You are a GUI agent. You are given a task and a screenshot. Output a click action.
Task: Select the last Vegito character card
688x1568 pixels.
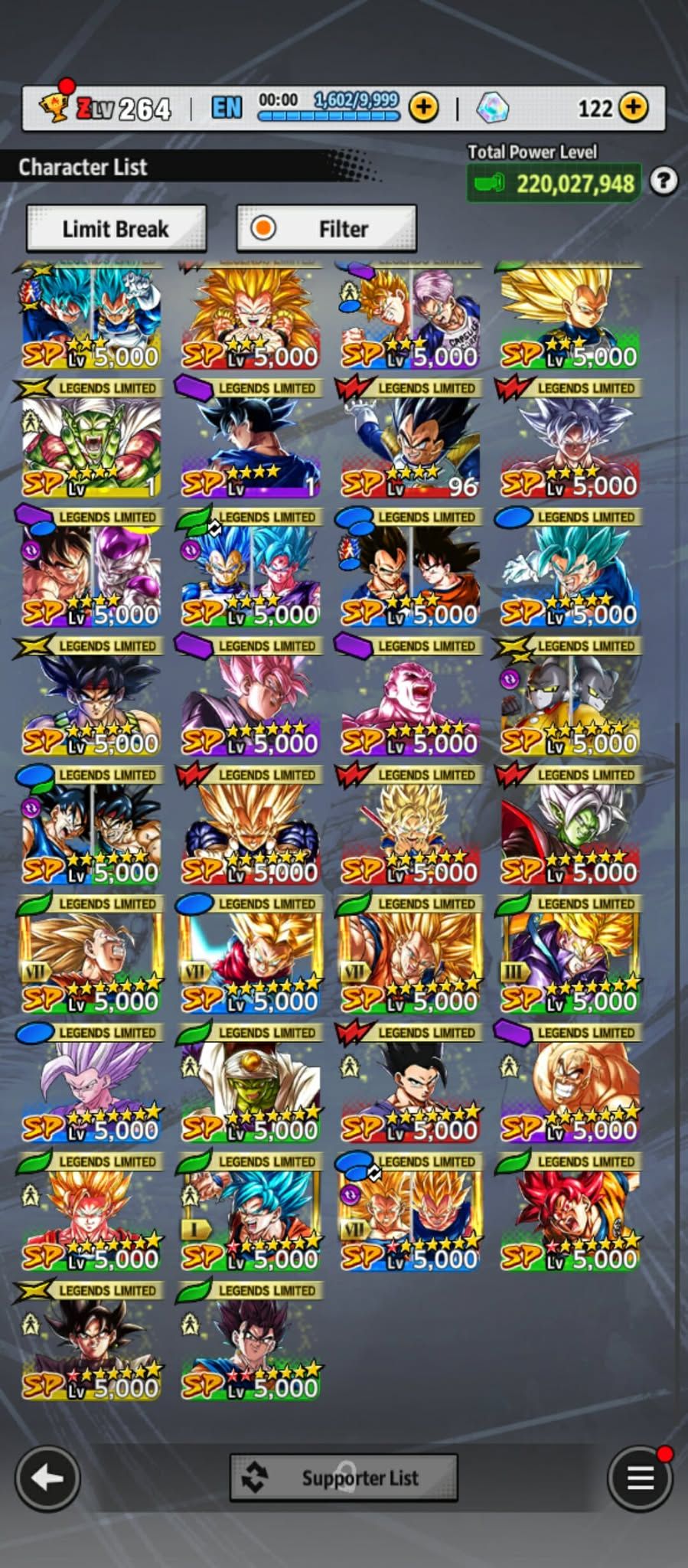point(249,1347)
